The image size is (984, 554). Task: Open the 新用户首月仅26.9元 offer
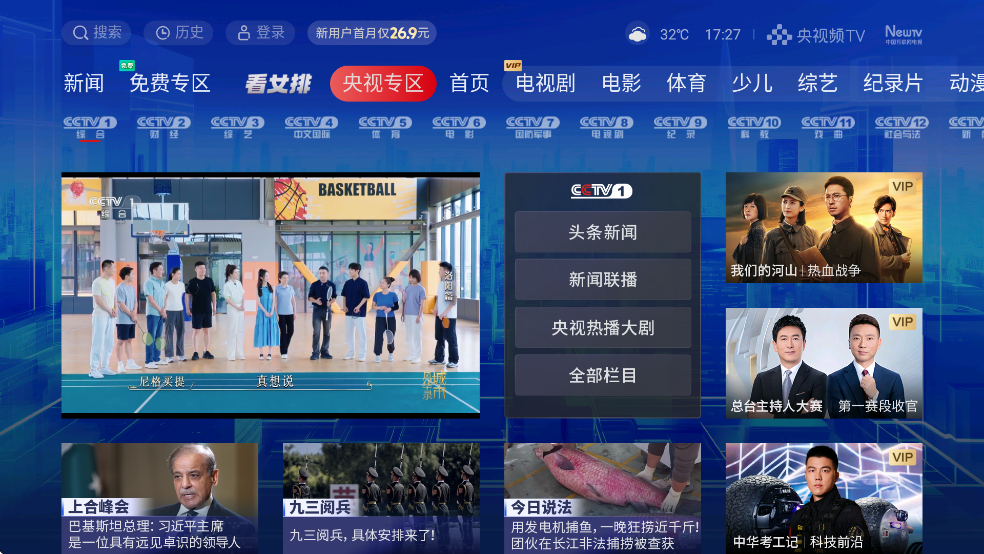372,33
